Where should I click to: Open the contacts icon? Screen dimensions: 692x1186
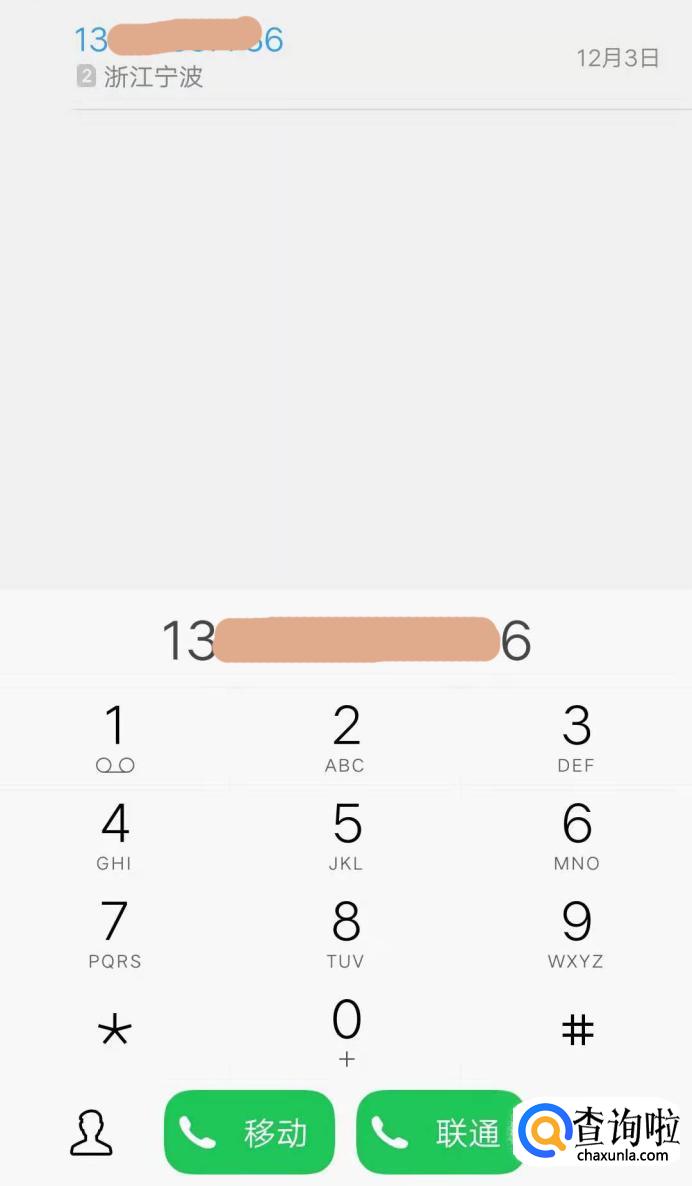tap(91, 1132)
